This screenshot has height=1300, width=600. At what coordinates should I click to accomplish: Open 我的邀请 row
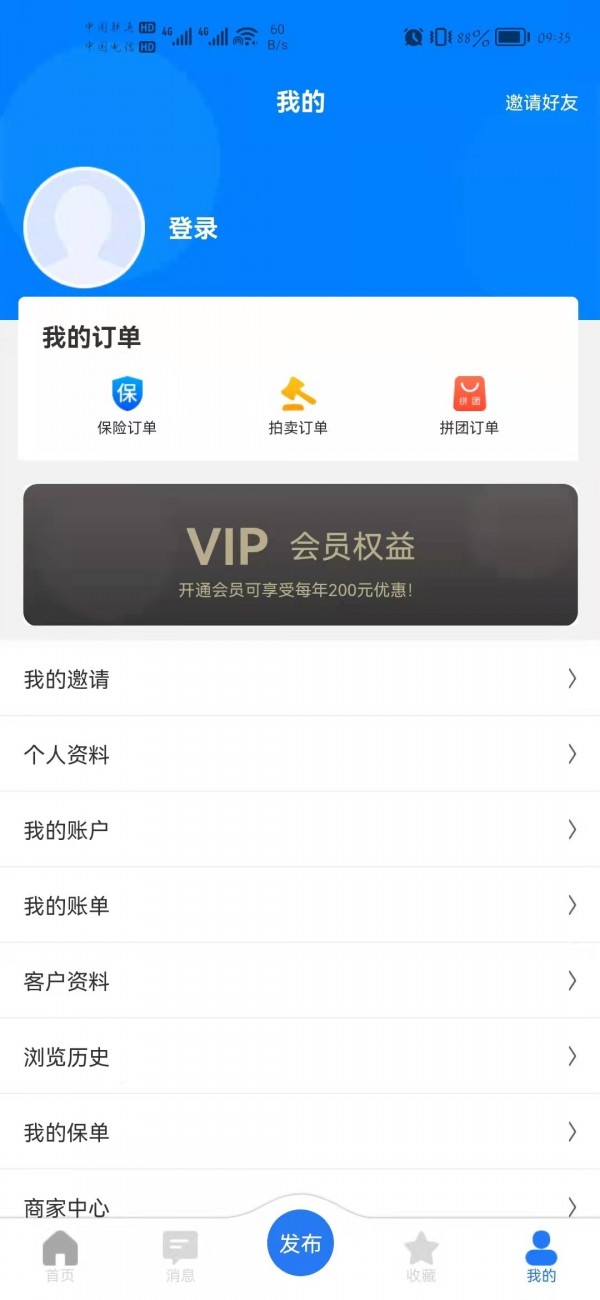point(300,679)
